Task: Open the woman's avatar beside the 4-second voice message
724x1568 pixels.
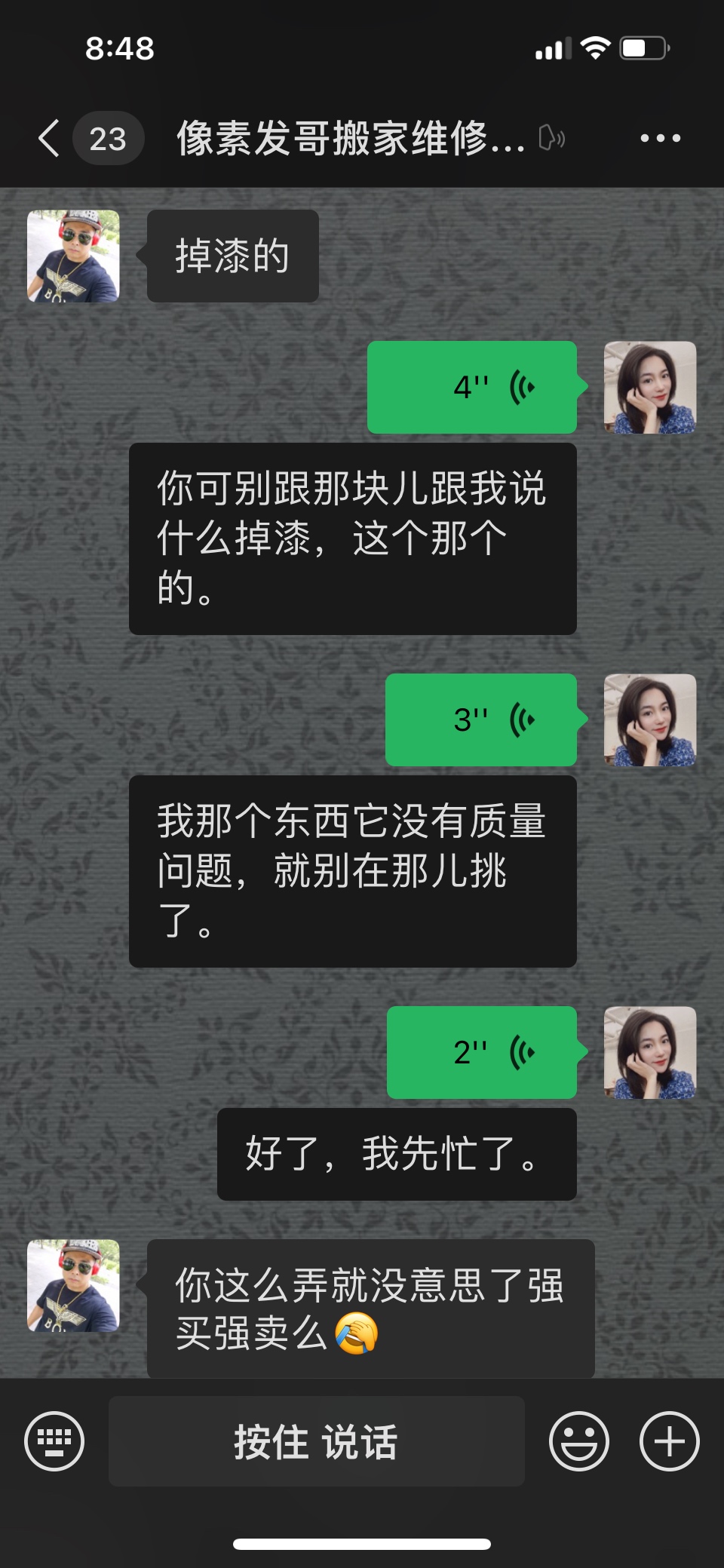Action: click(x=649, y=388)
